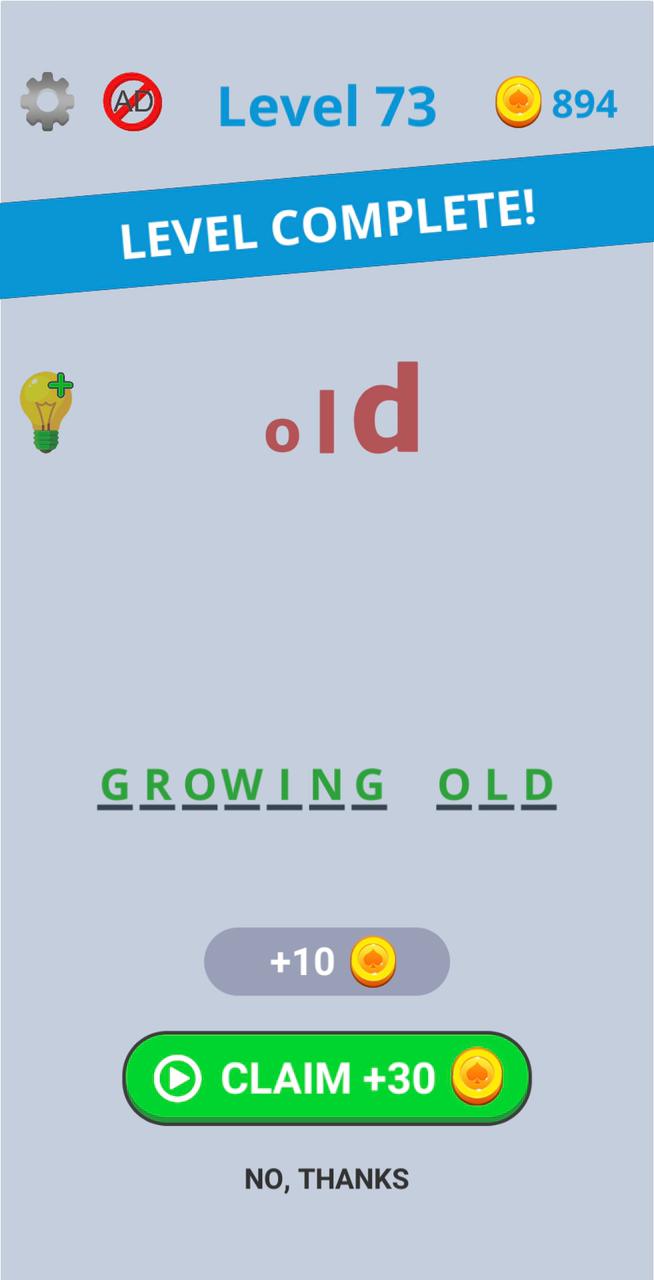Claim +30 coins by watching video
Image resolution: width=654 pixels, height=1280 pixels.
coord(327,1078)
